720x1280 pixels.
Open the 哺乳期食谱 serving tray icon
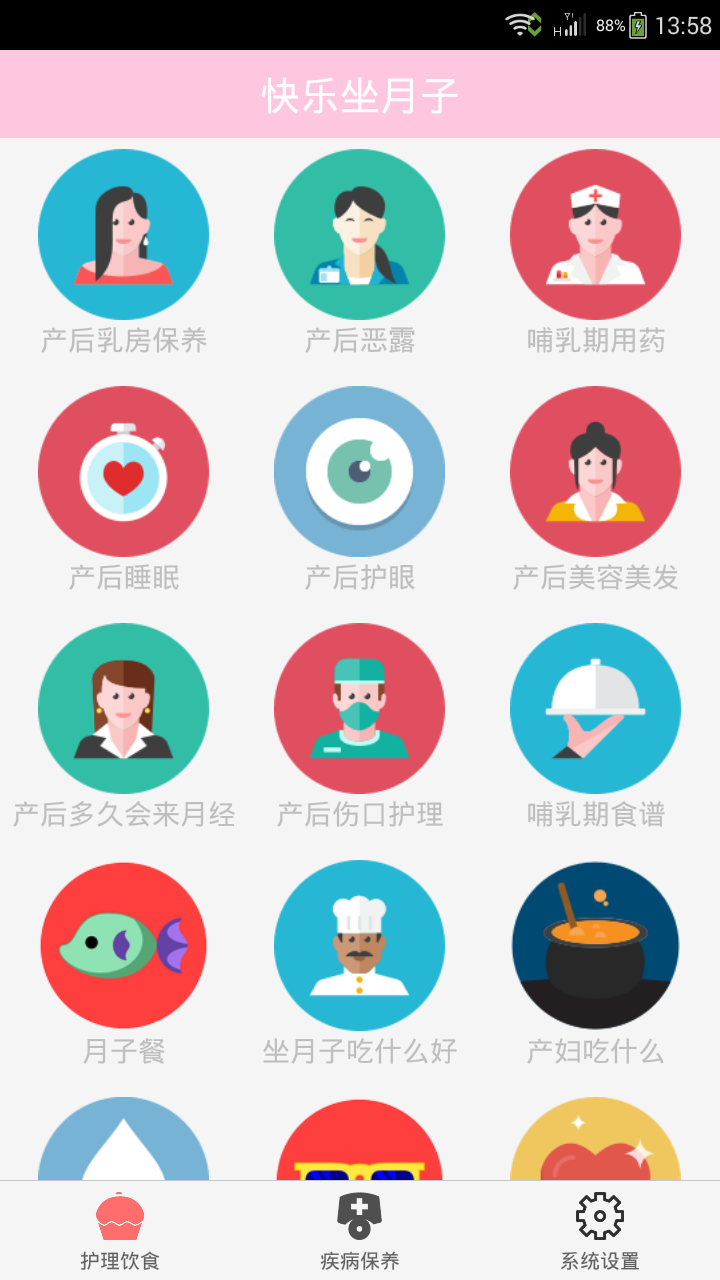(x=595, y=708)
